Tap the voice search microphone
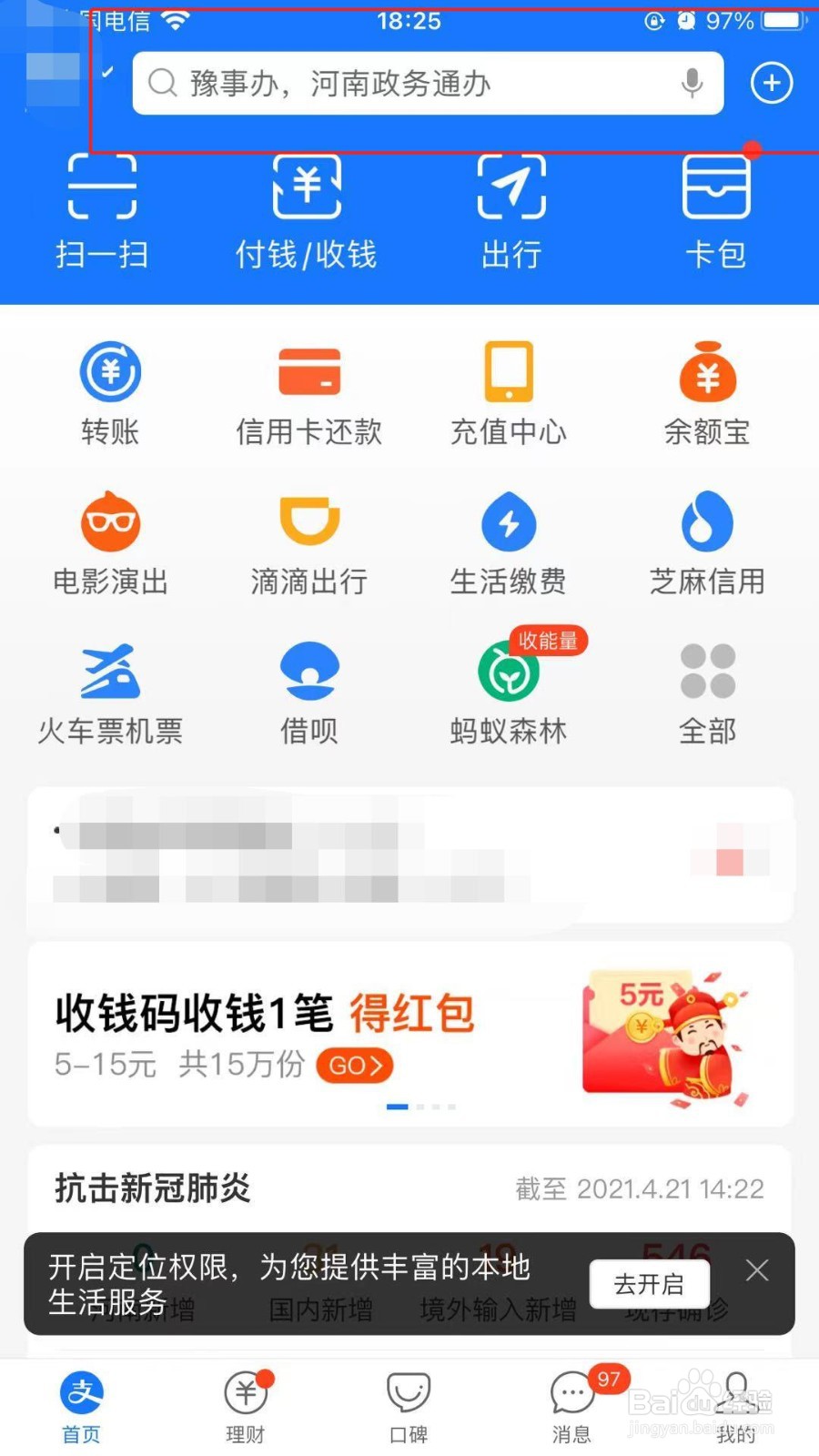Screen dimensions: 819x1456 coord(693,83)
